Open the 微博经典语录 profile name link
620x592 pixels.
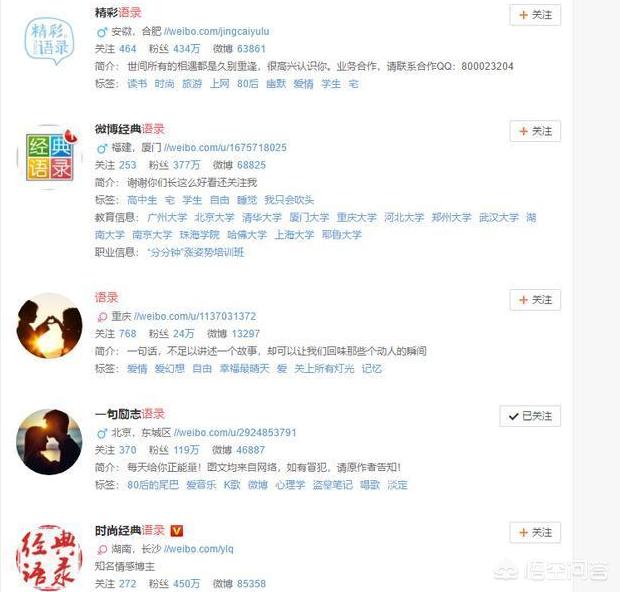pos(129,129)
